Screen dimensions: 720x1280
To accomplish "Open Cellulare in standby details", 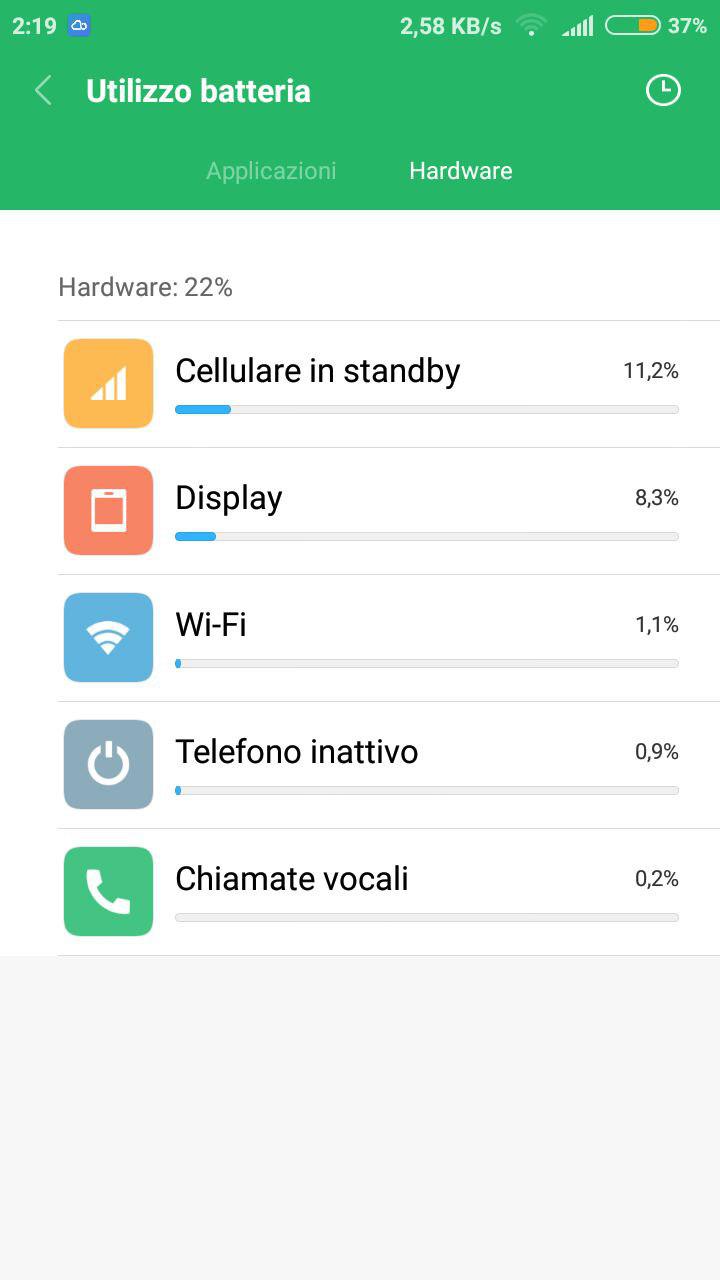I will tap(389, 384).
